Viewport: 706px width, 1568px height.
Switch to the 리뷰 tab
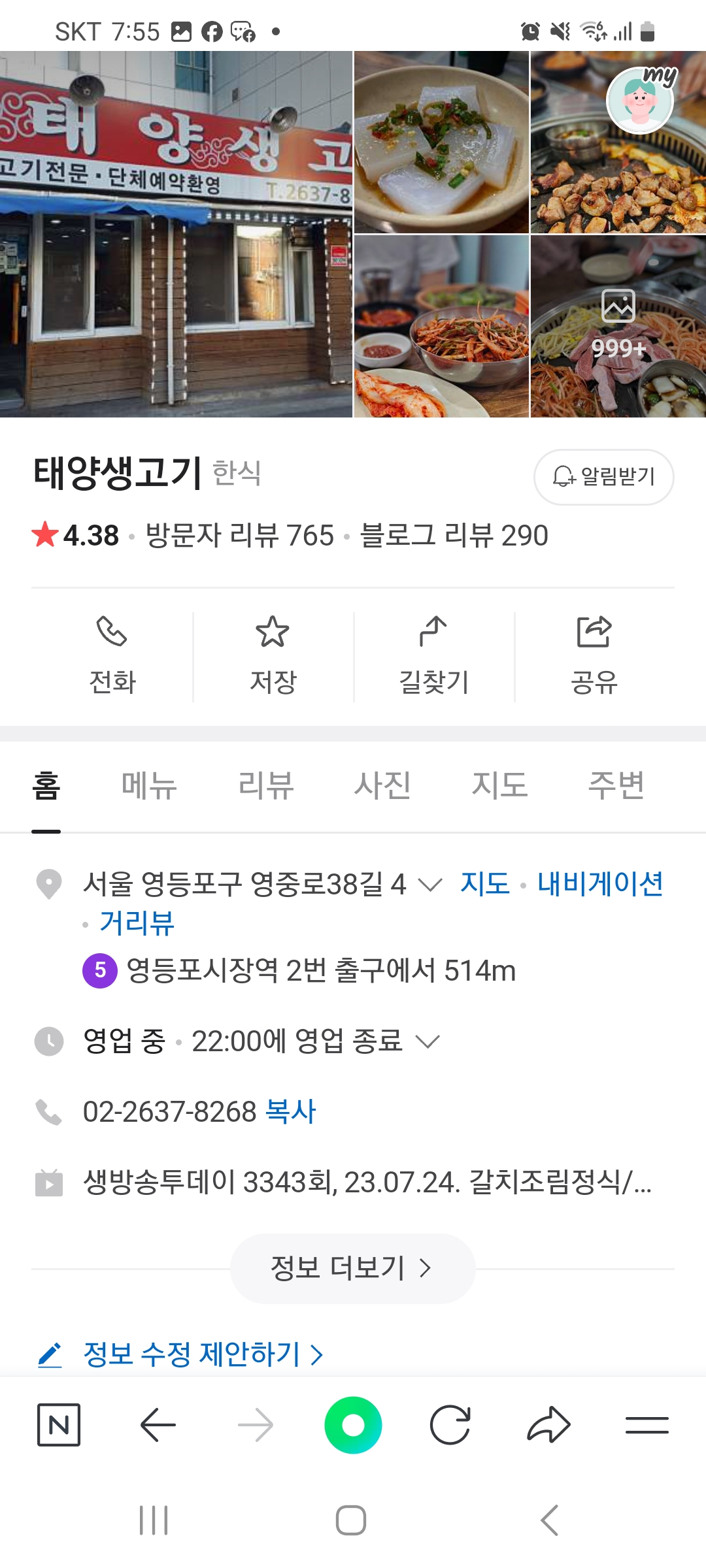click(265, 785)
